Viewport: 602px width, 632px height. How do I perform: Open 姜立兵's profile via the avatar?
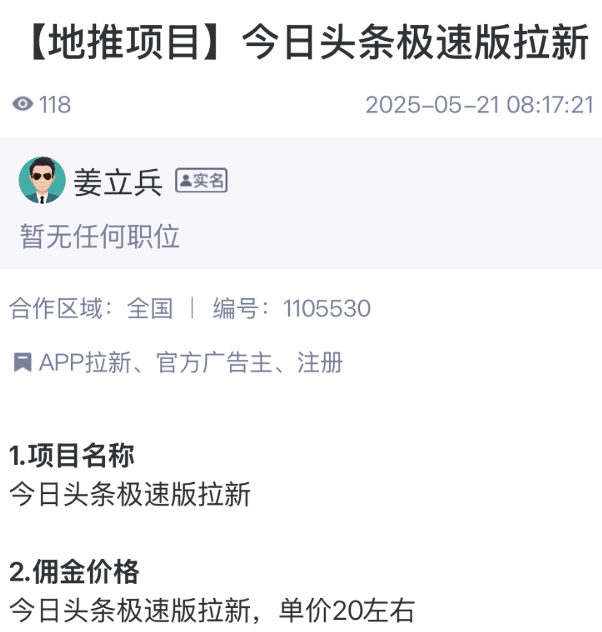coord(42,181)
